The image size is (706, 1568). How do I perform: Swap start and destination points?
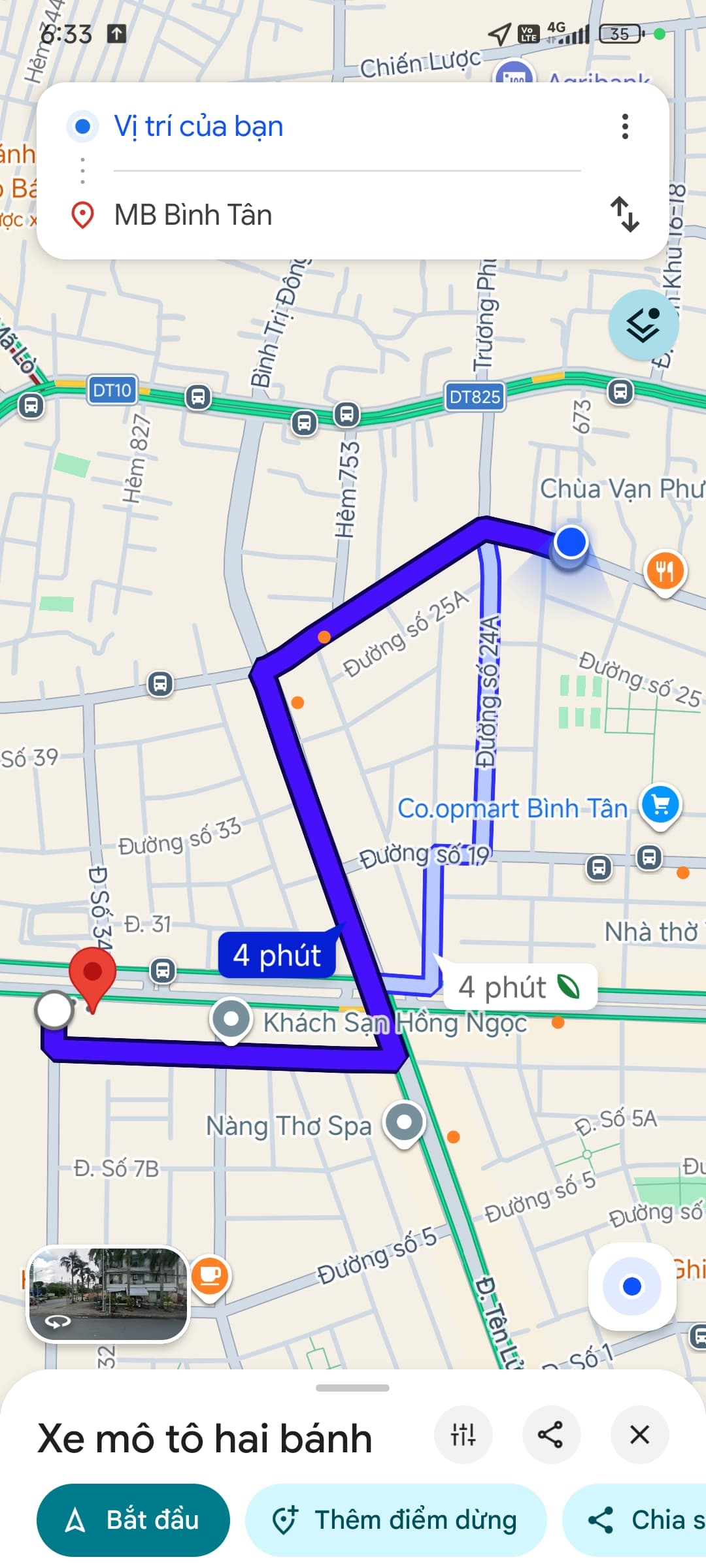625,214
